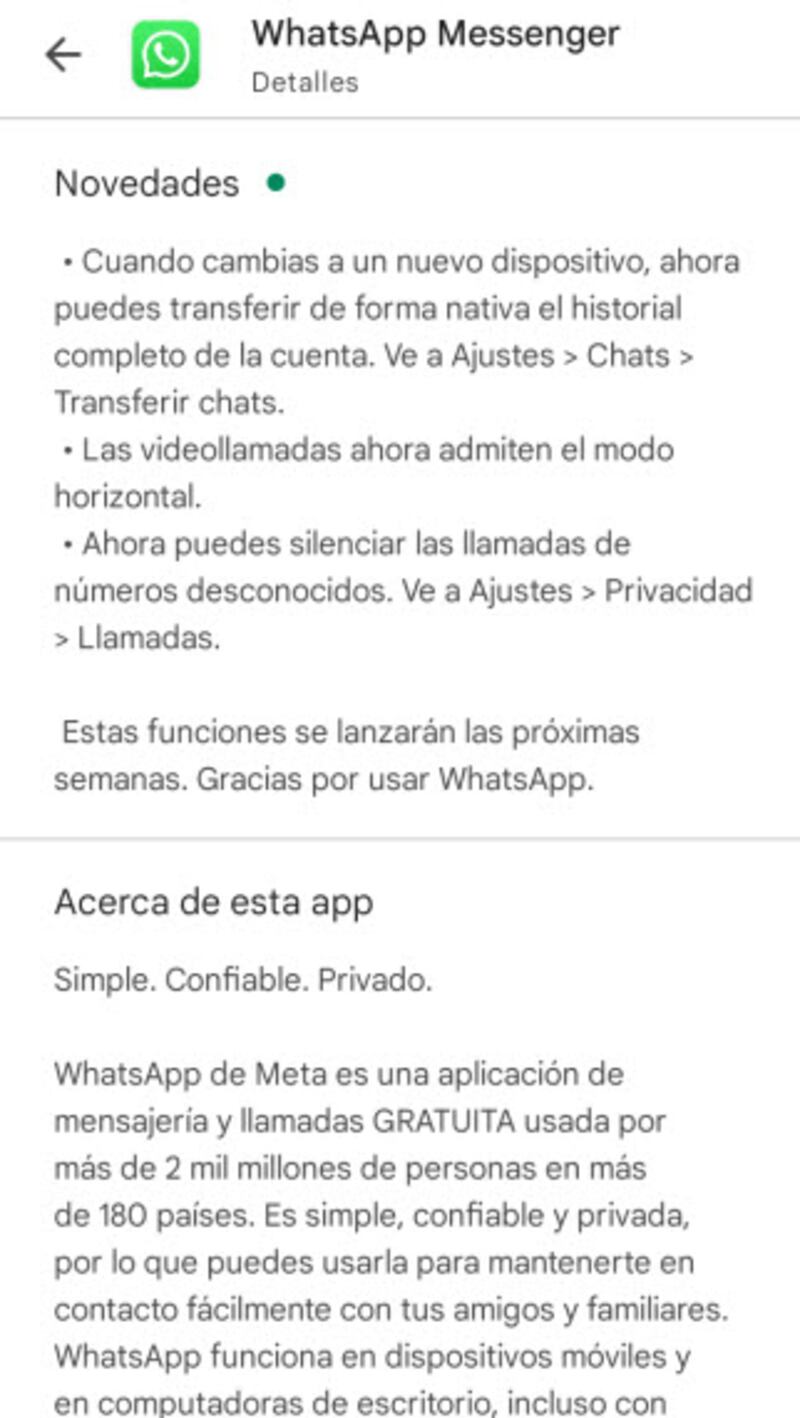Select the back navigation icon at top left
This screenshot has height=1418, width=800.
pyautogui.click(x=63, y=53)
